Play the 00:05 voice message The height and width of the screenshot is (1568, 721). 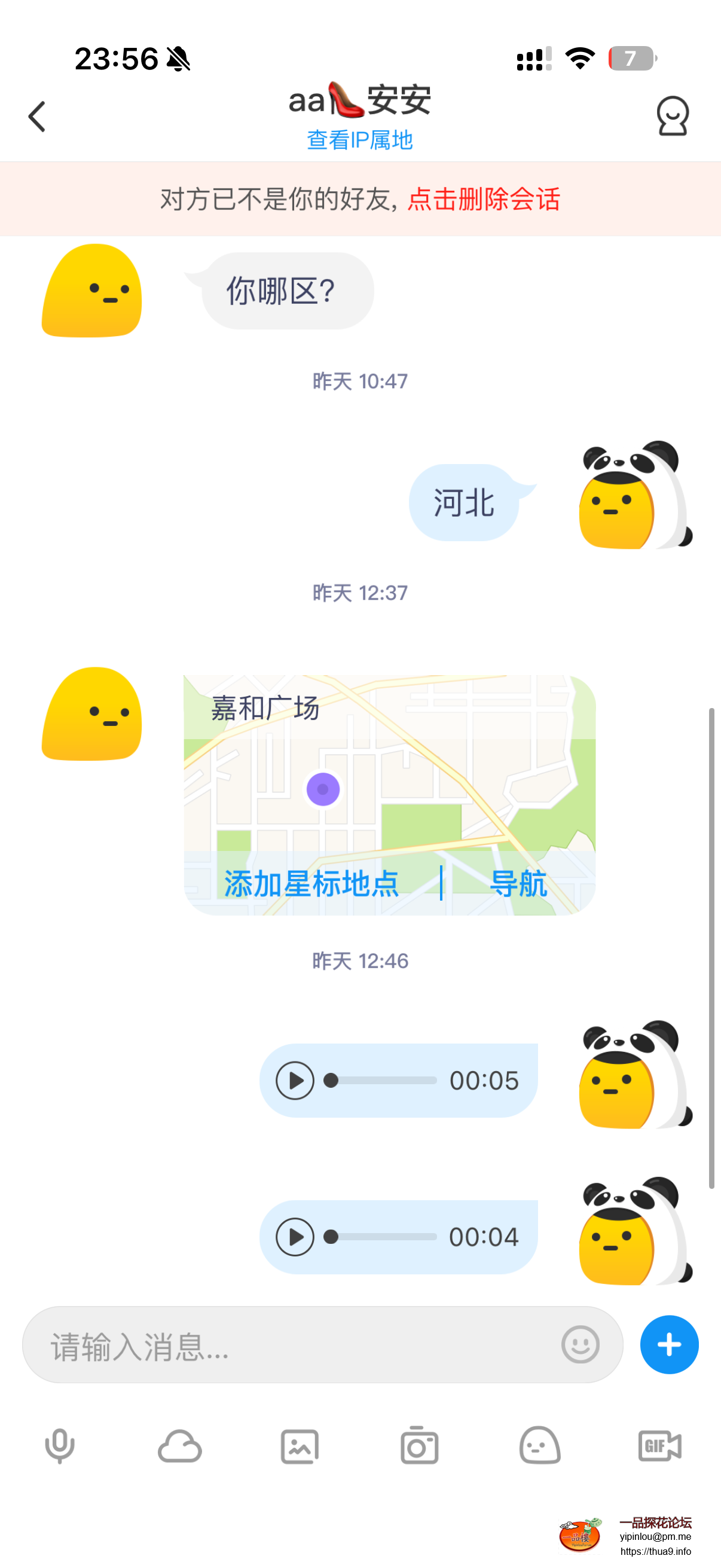295,1081
